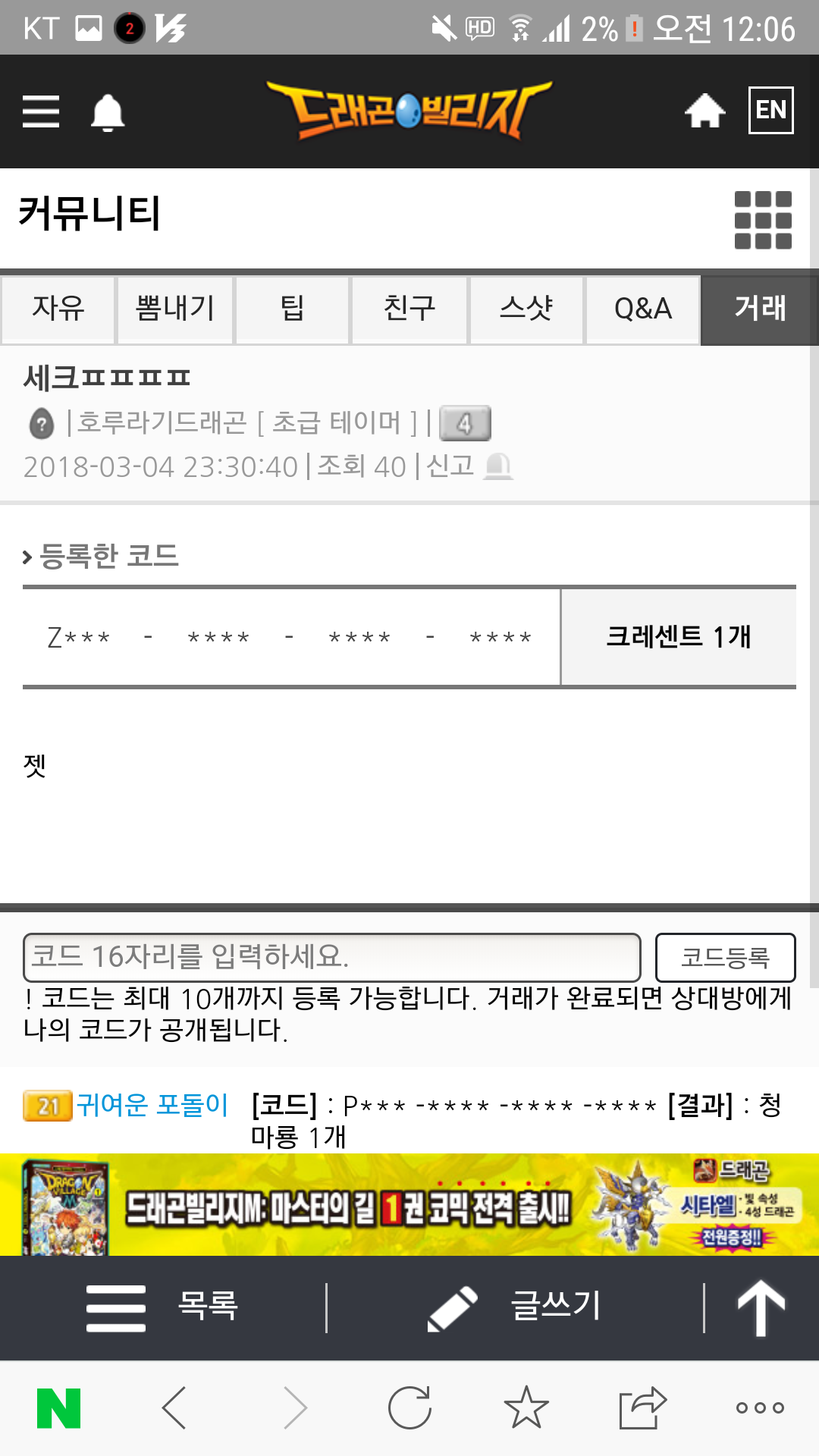The image size is (819, 1456).
Task: Open the community grid menu
Action: click(x=763, y=220)
